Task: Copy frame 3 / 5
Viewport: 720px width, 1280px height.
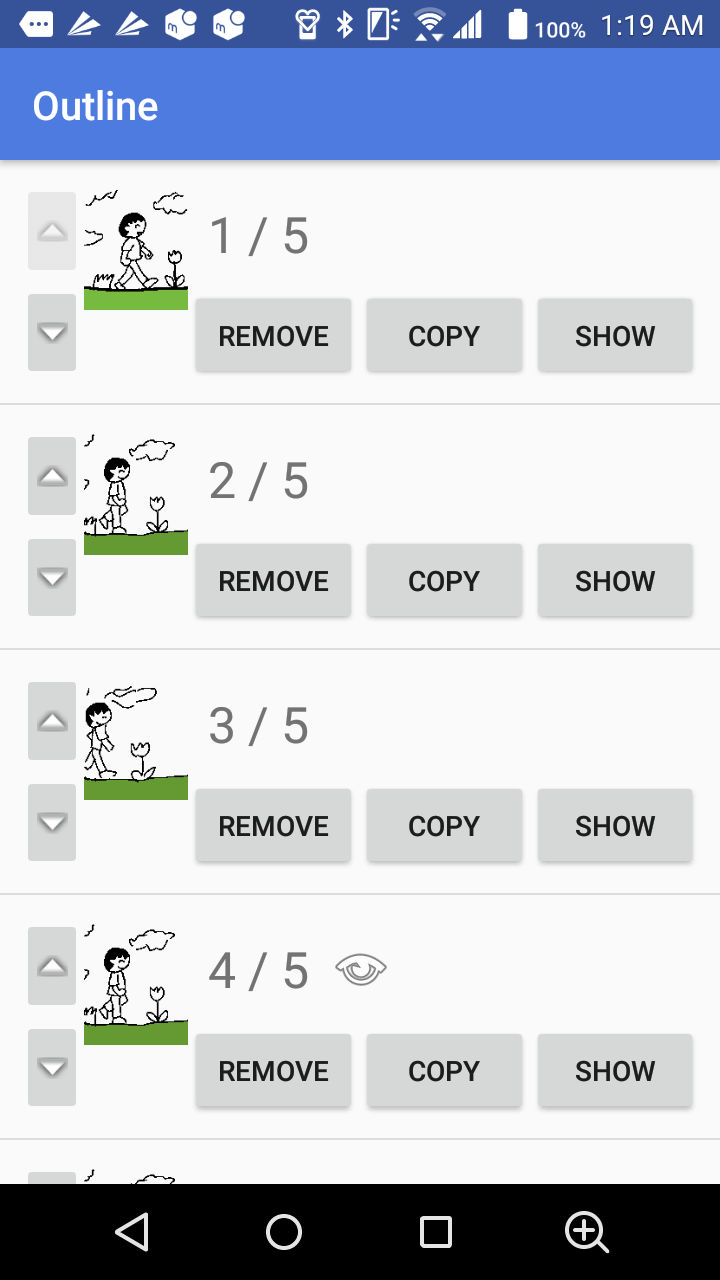Action: click(444, 826)
